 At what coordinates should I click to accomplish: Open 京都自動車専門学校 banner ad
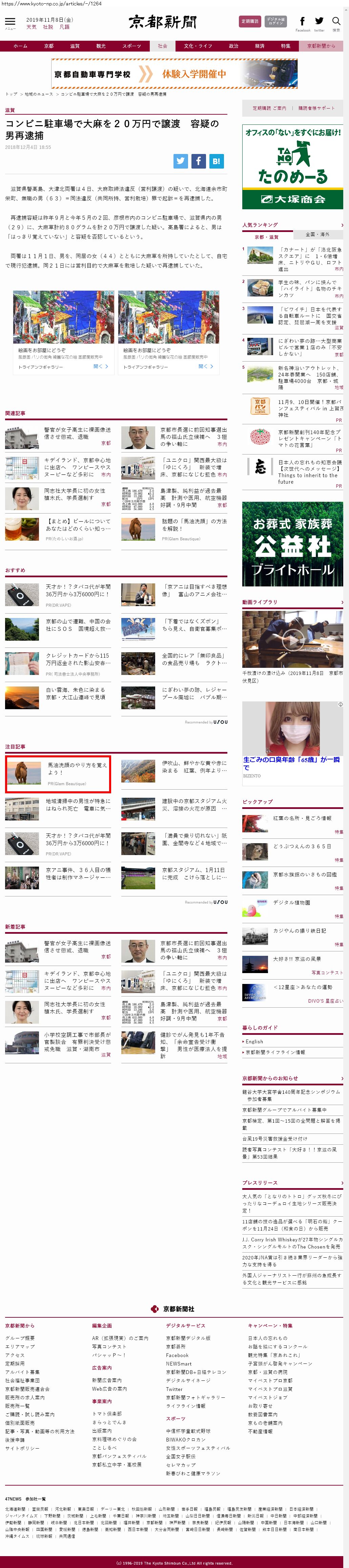click(x=174, y=74)
